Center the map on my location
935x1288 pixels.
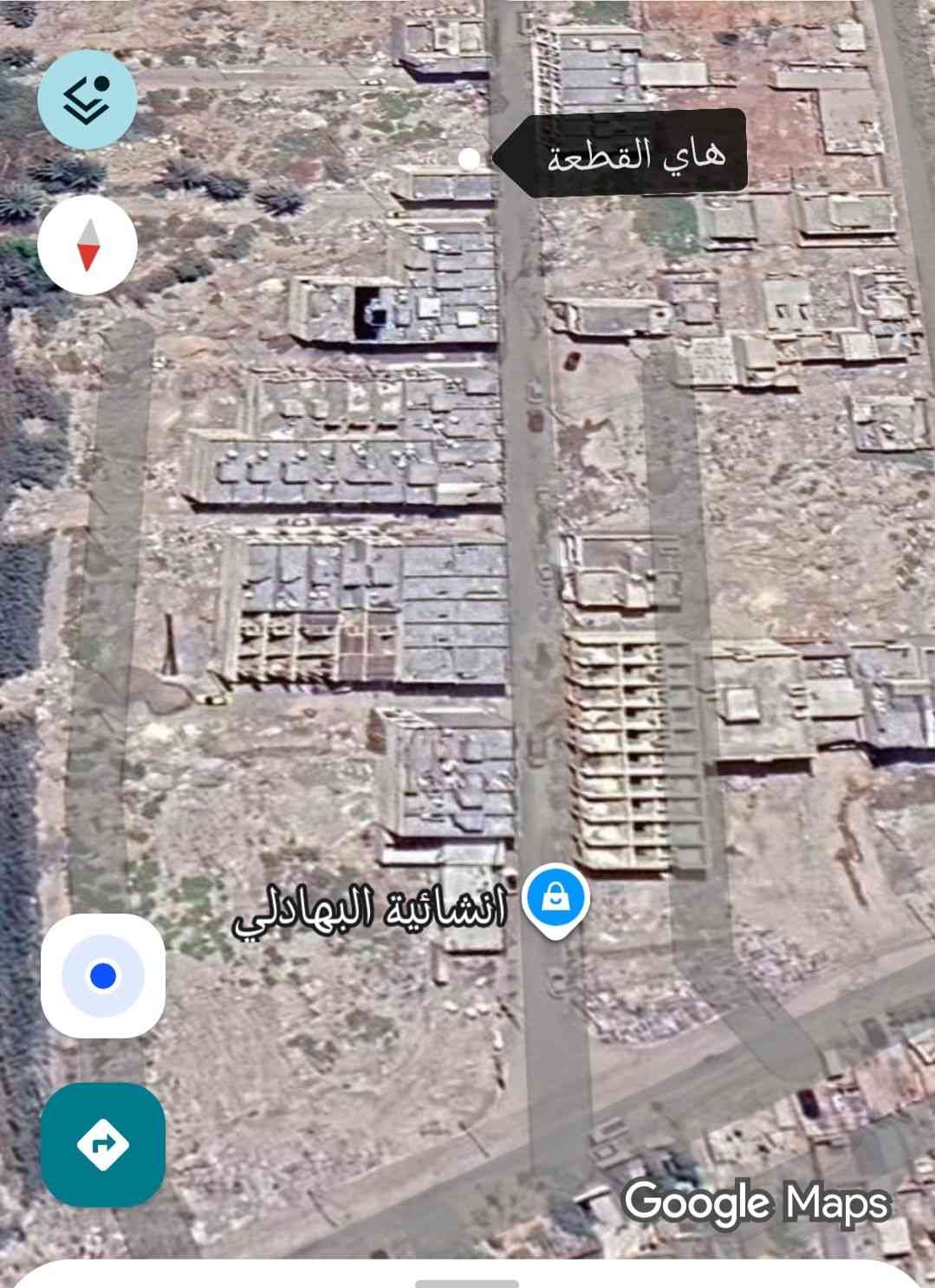(x=102, y=976)
